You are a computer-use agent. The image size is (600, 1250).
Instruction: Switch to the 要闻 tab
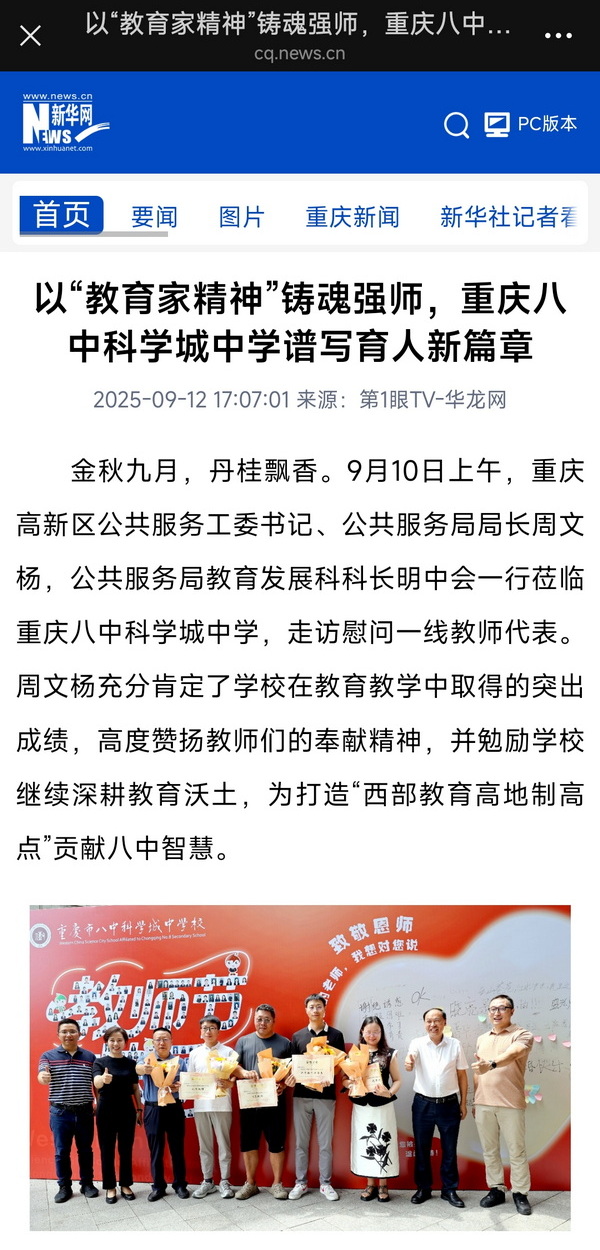coord(154,217)
